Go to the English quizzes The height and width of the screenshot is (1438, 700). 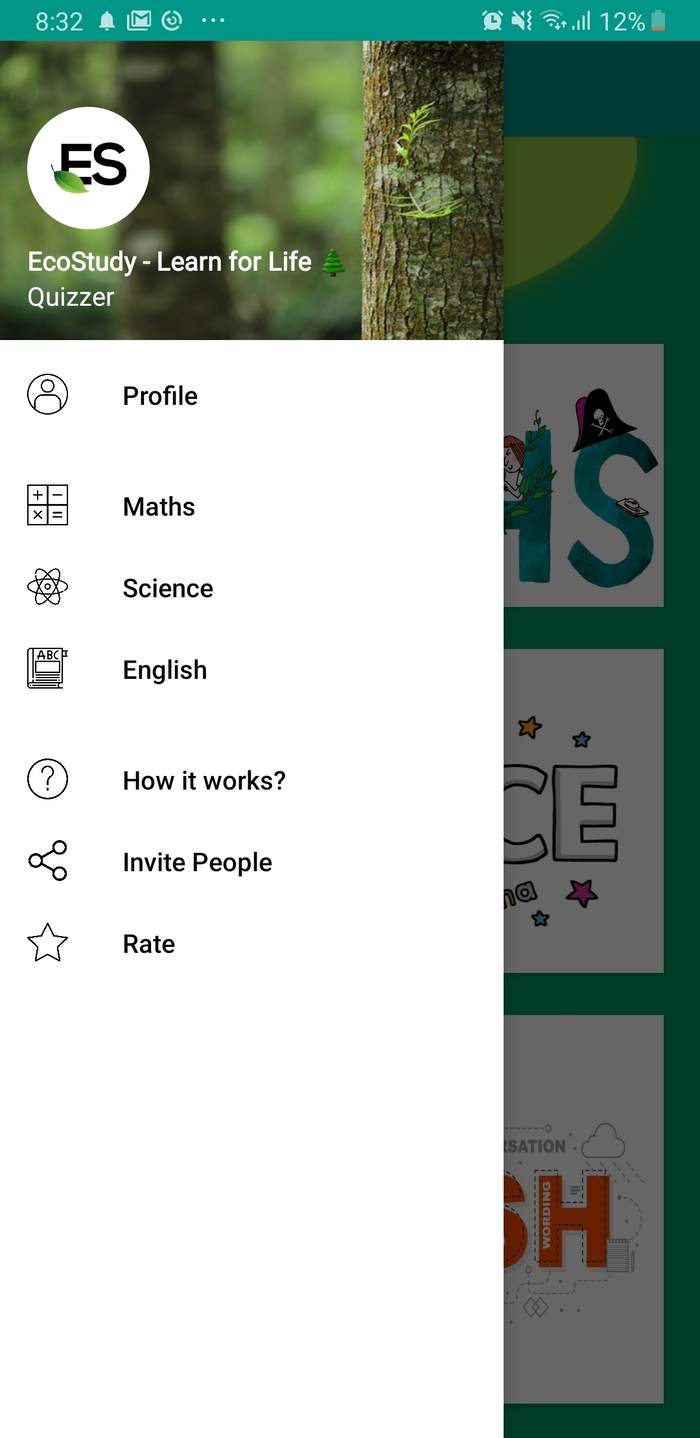[x=251, y=670]
